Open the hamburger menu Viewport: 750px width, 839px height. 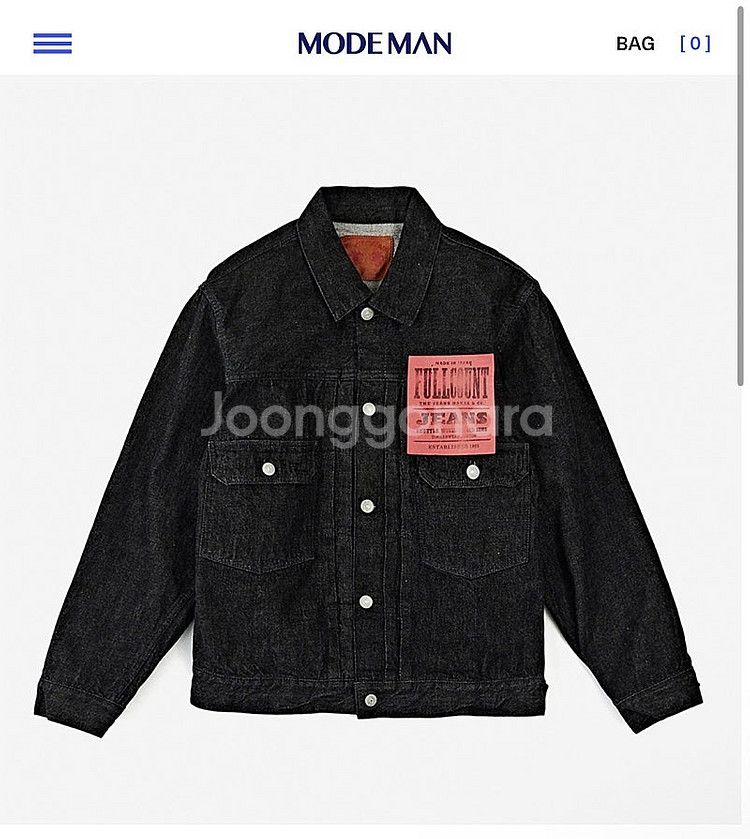coord(52,43)
